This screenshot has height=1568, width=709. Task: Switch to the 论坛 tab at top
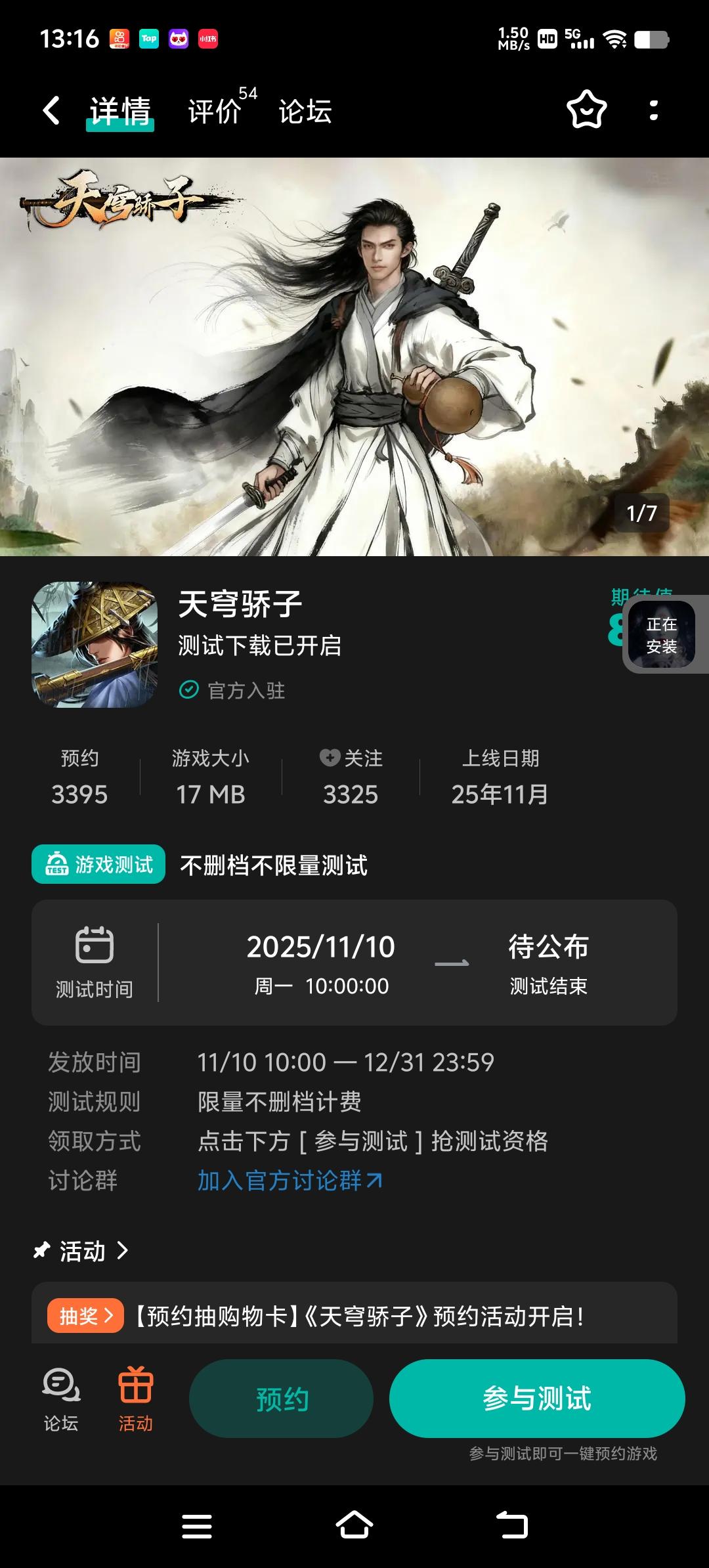[303, 112]
